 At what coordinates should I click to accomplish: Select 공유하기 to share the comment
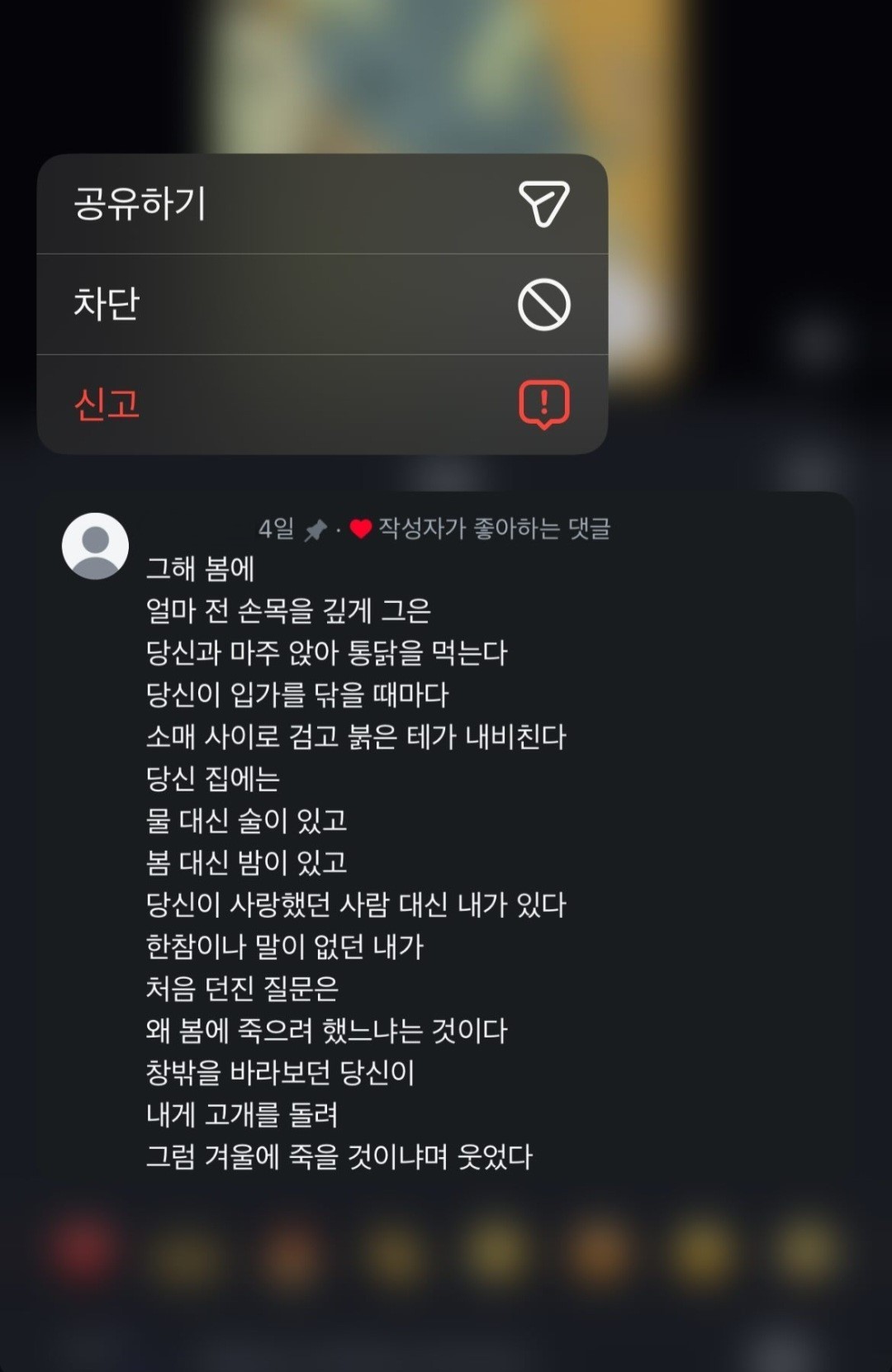tap(322, 204)
